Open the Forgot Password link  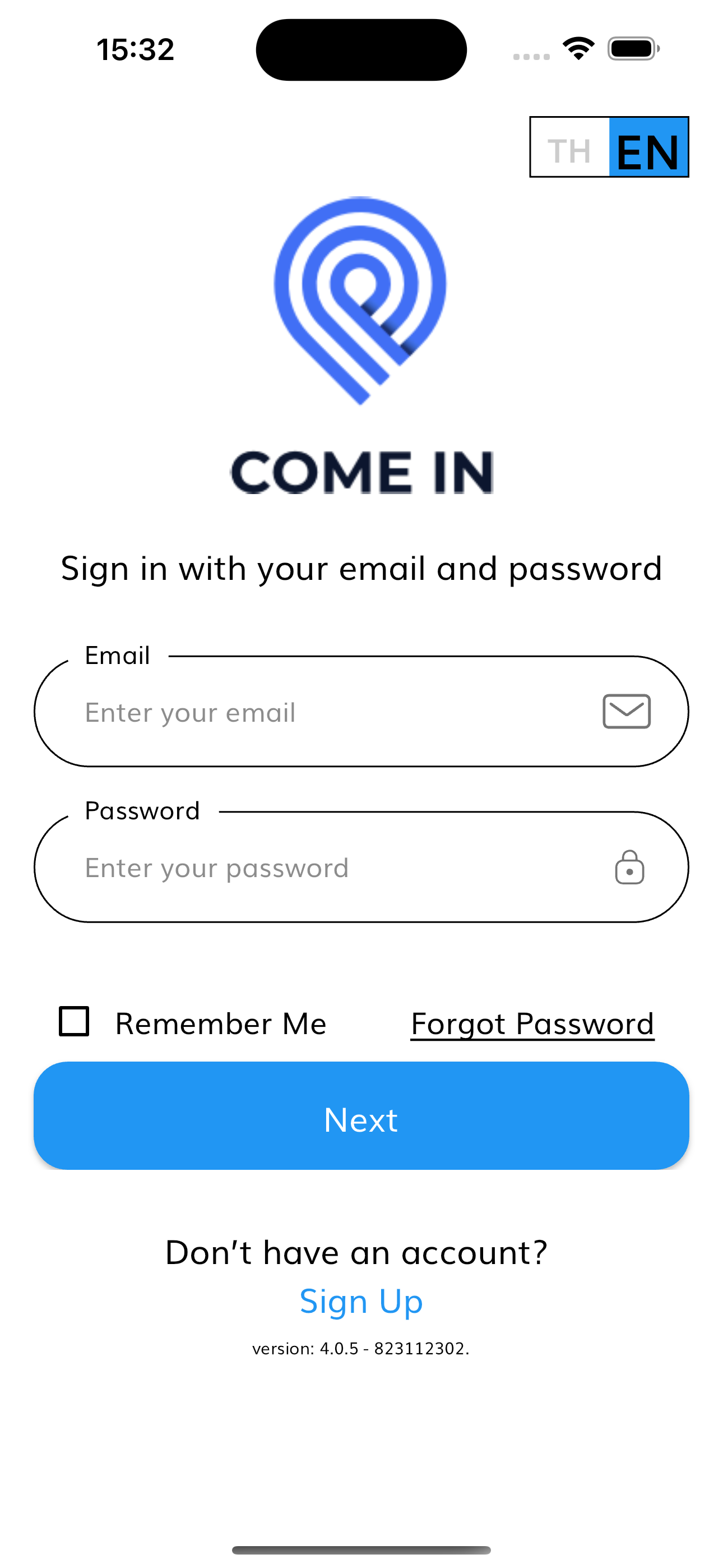[532, 1023]
